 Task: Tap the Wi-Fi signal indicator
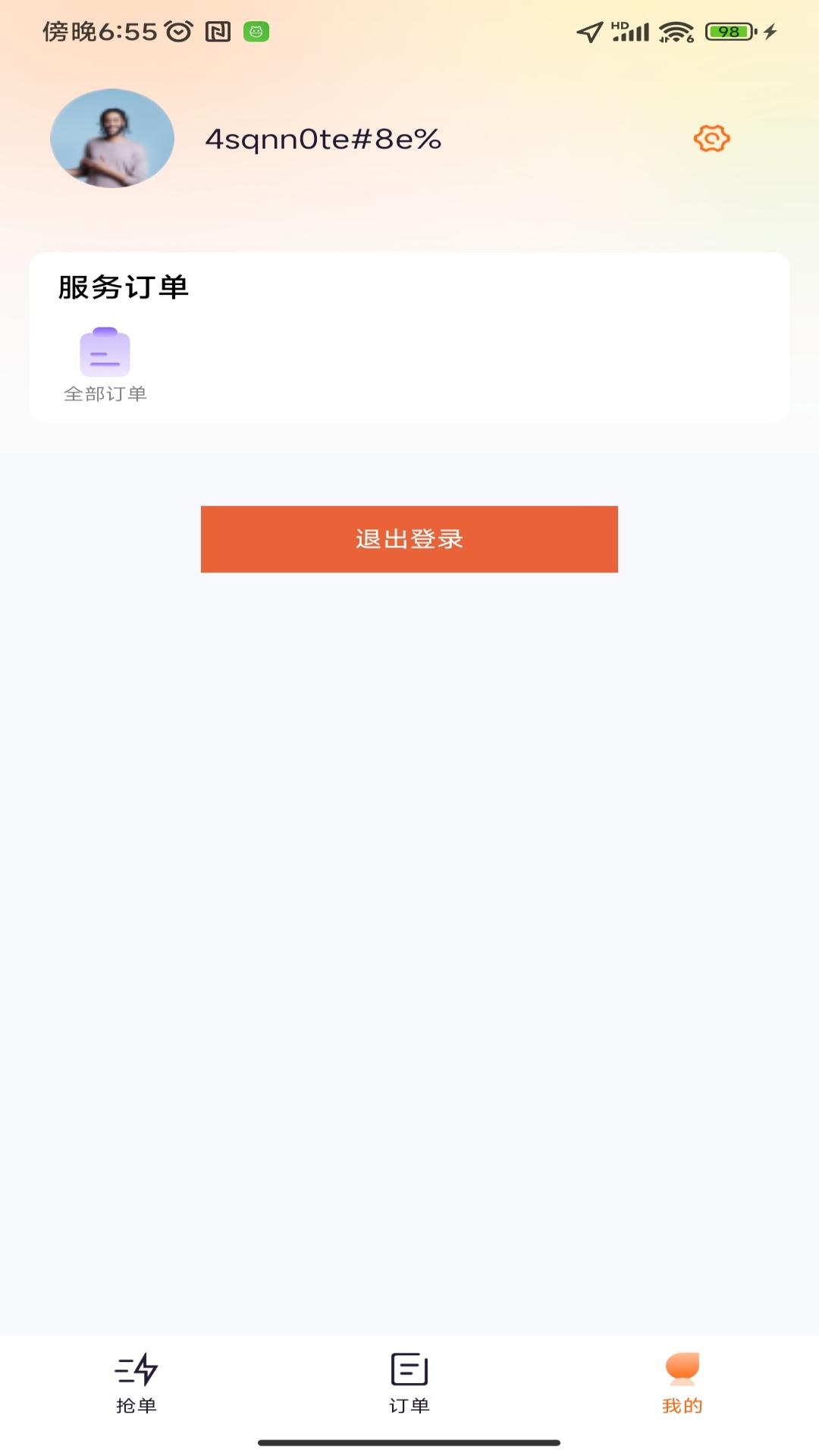click(674, 30)
